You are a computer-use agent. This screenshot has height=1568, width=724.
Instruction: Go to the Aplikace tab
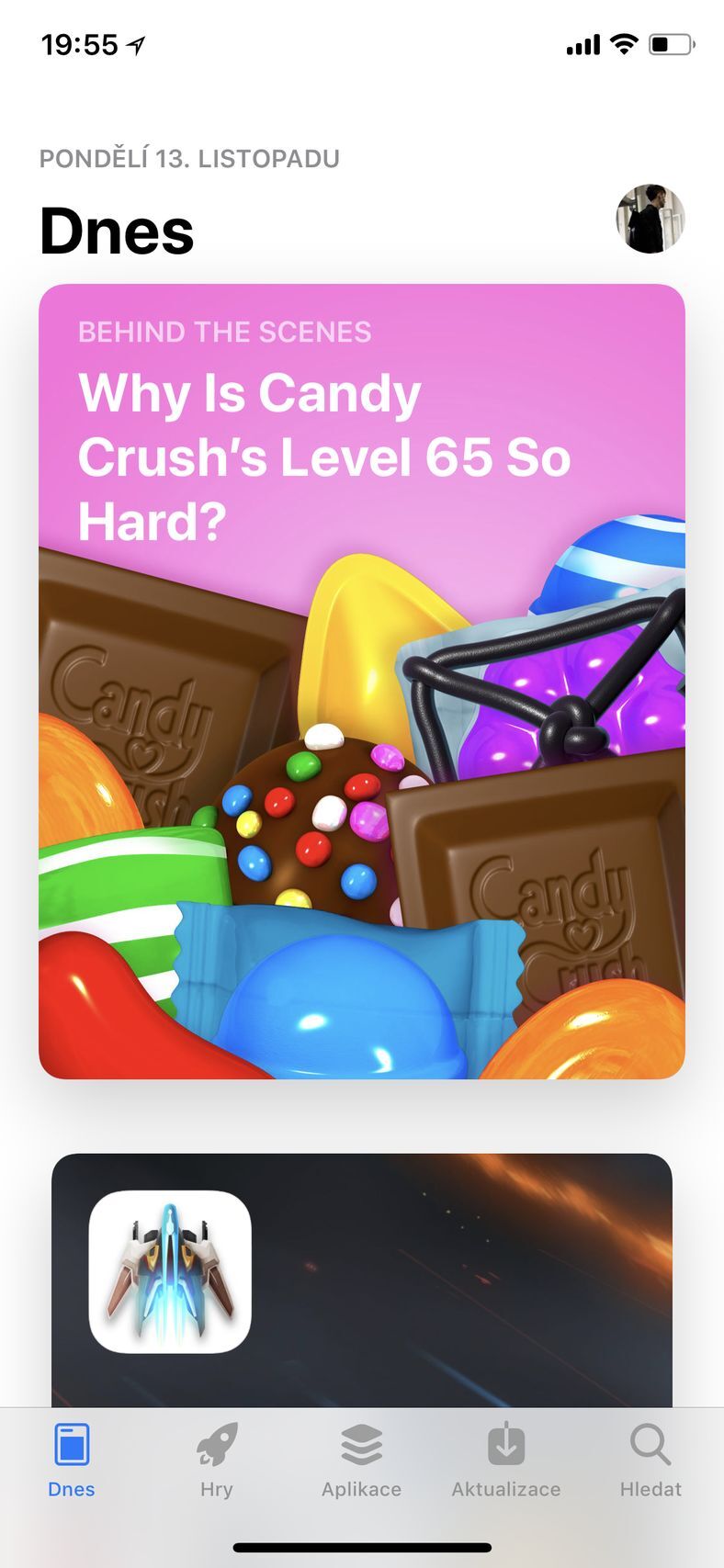(361, 1461)
